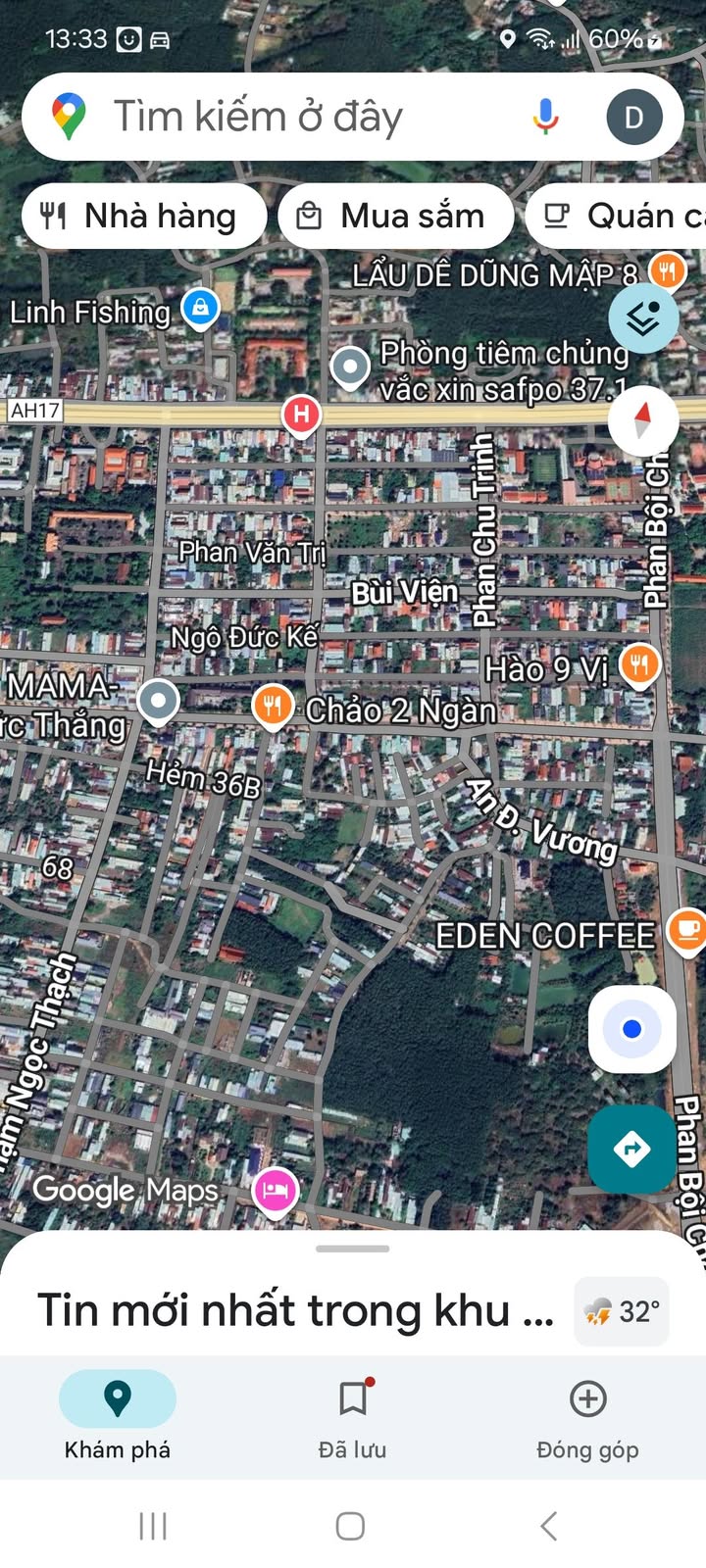Start voice search with the microphone
This screenshot has width=706, height=1568.
tap(545, 117)
